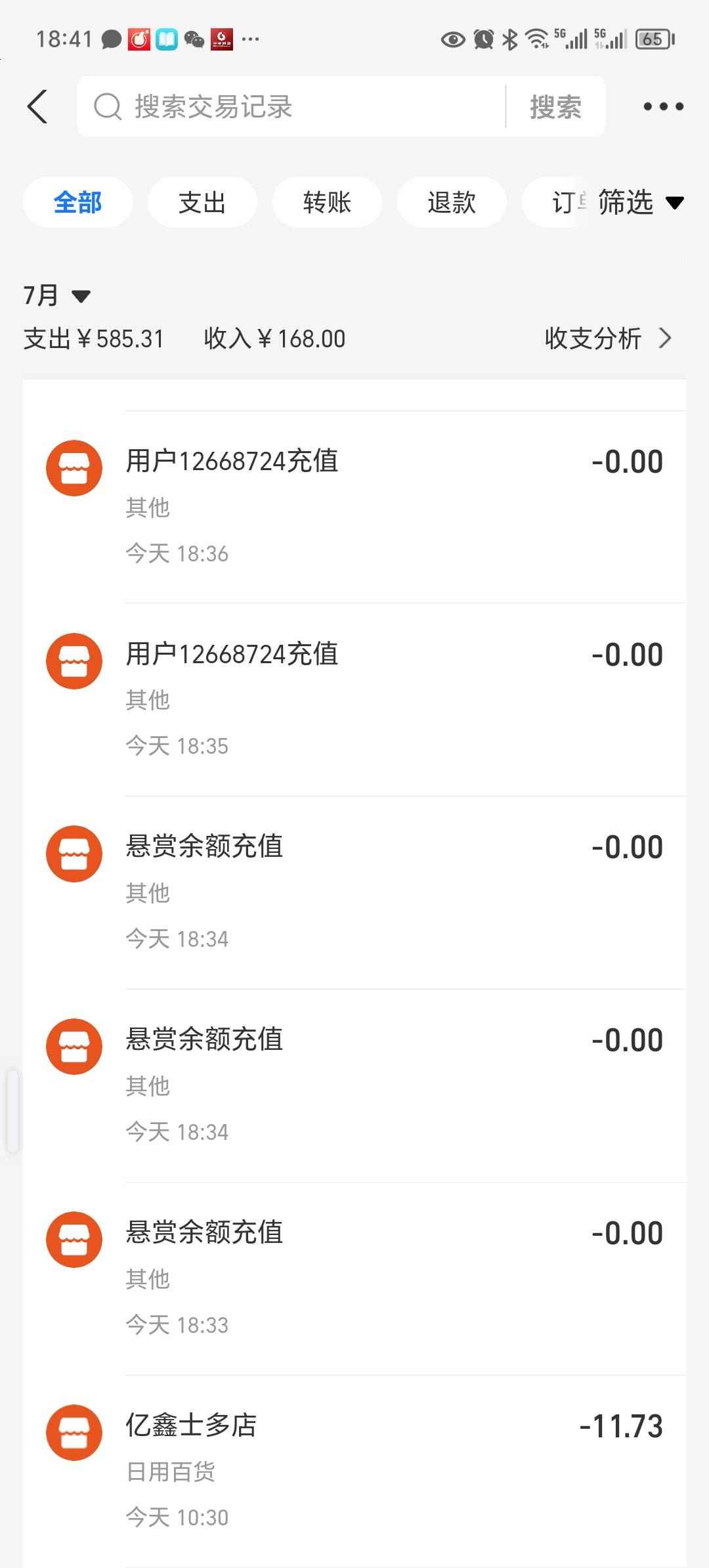Viewport: 709px width, 1568px height.
Task: Switch to the 支出 chip
Action: click(202, 202)
